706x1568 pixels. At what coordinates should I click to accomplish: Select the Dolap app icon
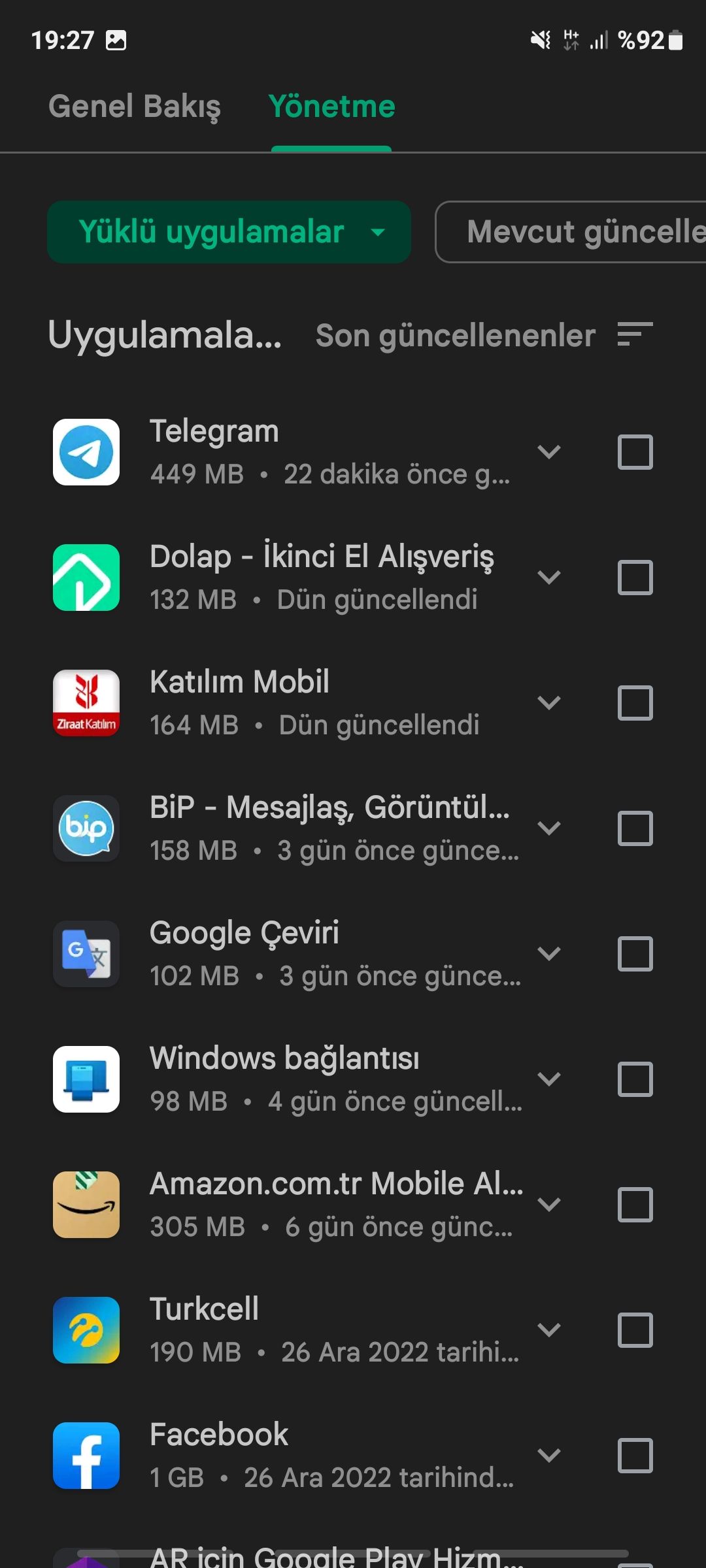(86, 578)
